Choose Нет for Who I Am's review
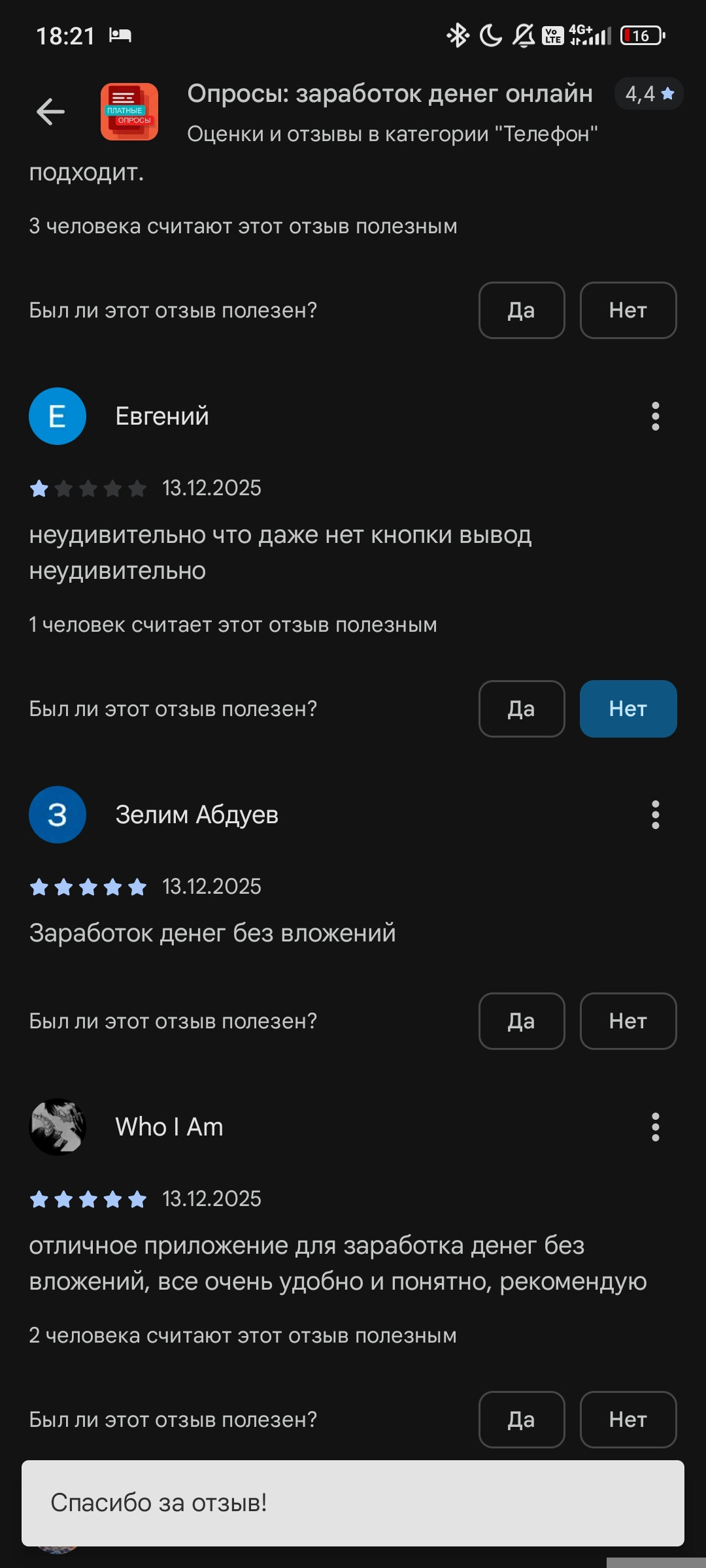The width and height of the screenshot is (706, 1568). click(628, 1420)
